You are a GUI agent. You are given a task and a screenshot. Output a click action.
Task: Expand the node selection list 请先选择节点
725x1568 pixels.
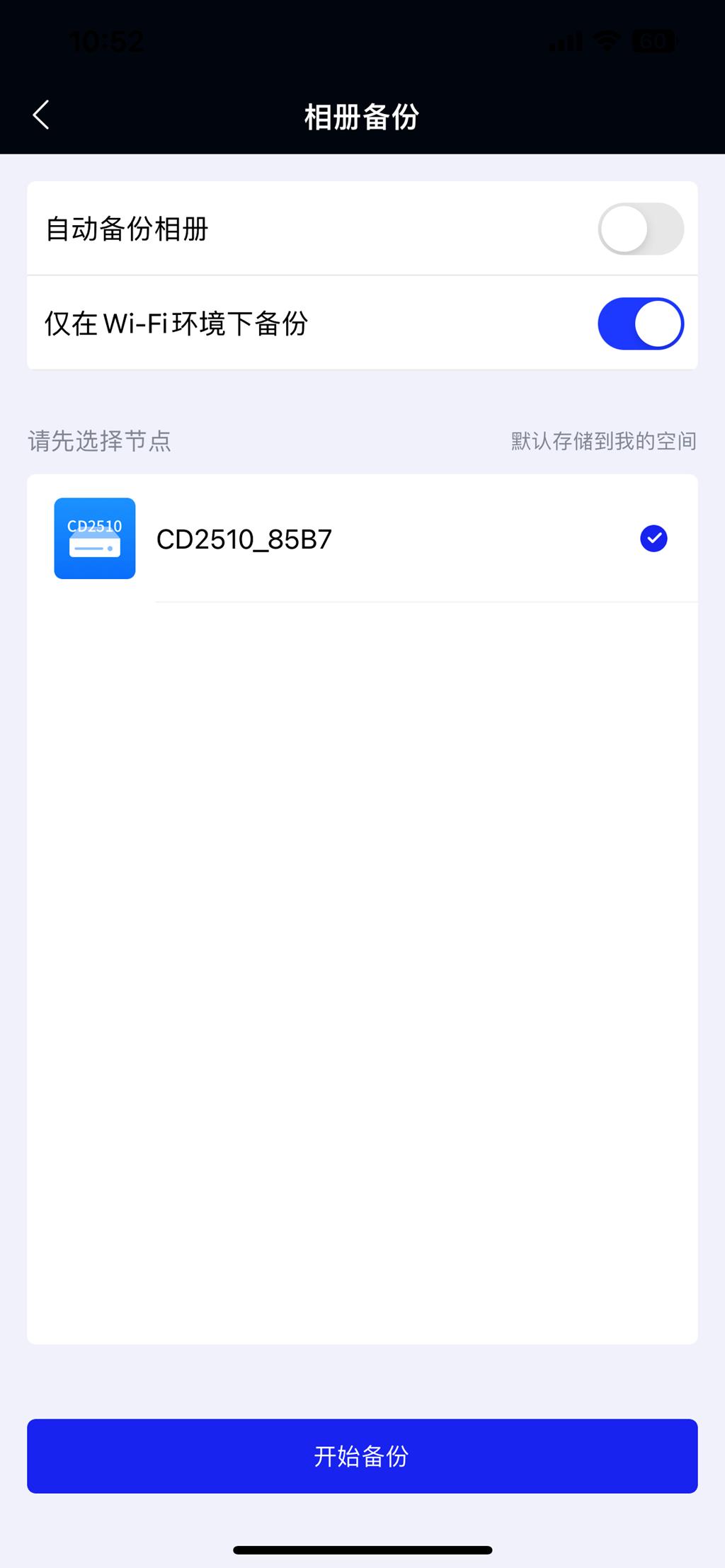tap(100, 440)
